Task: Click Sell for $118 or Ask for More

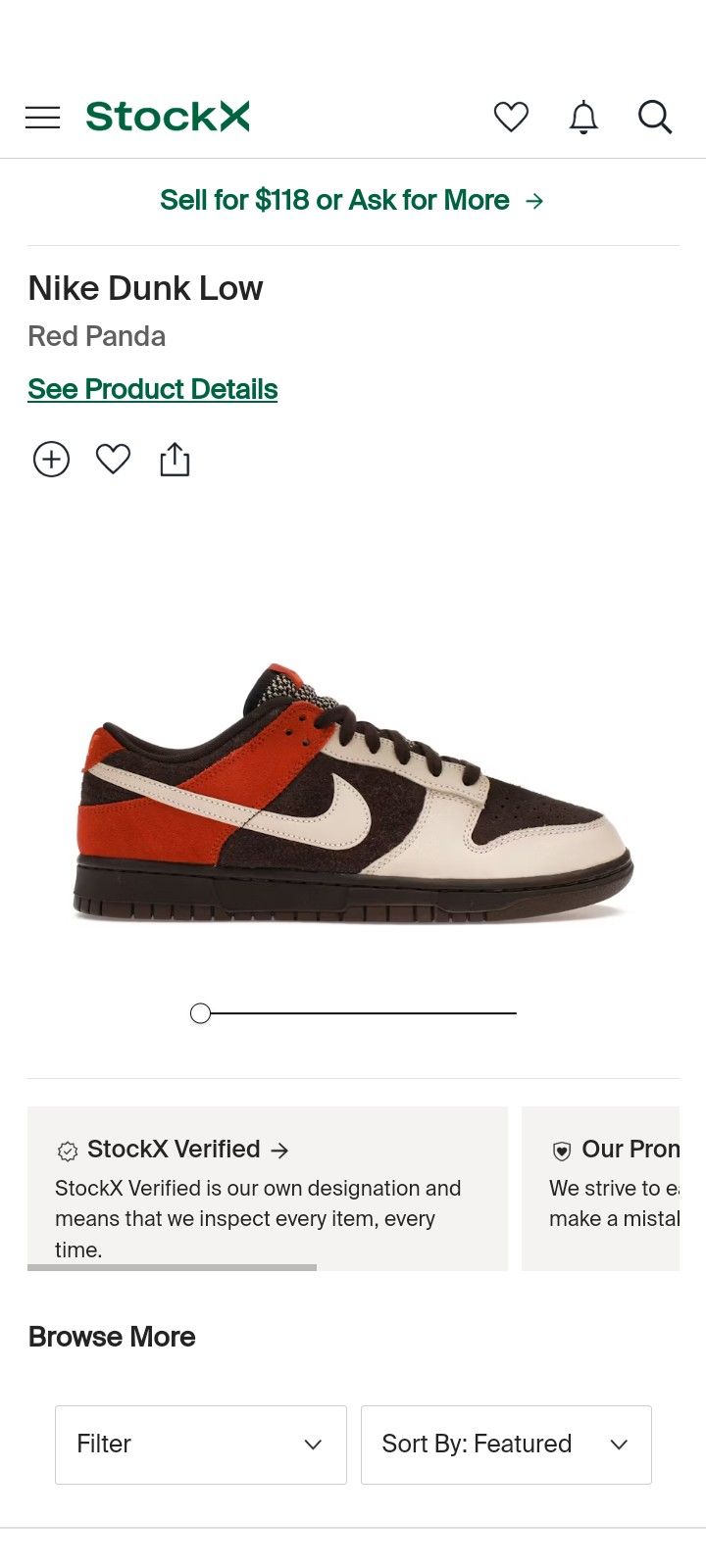Action: 351,200
